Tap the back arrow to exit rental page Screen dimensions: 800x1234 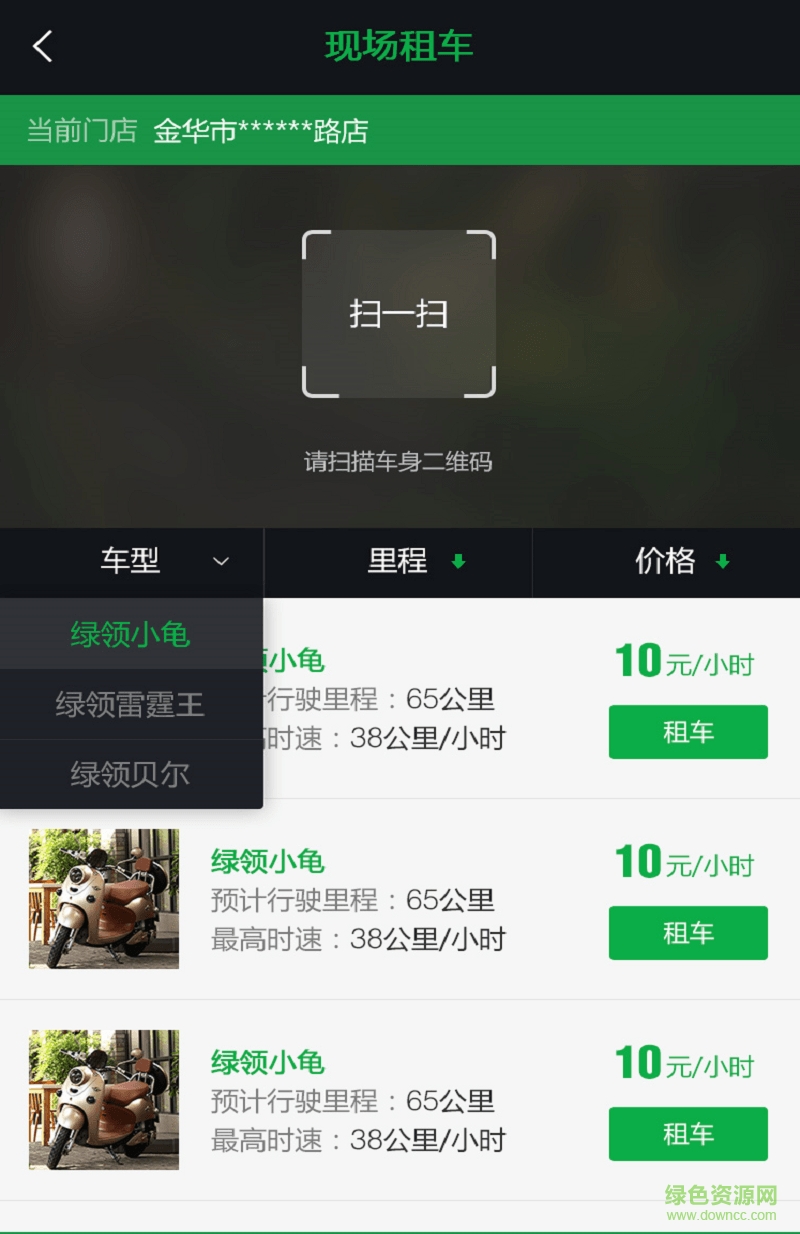tap(40, 46)
